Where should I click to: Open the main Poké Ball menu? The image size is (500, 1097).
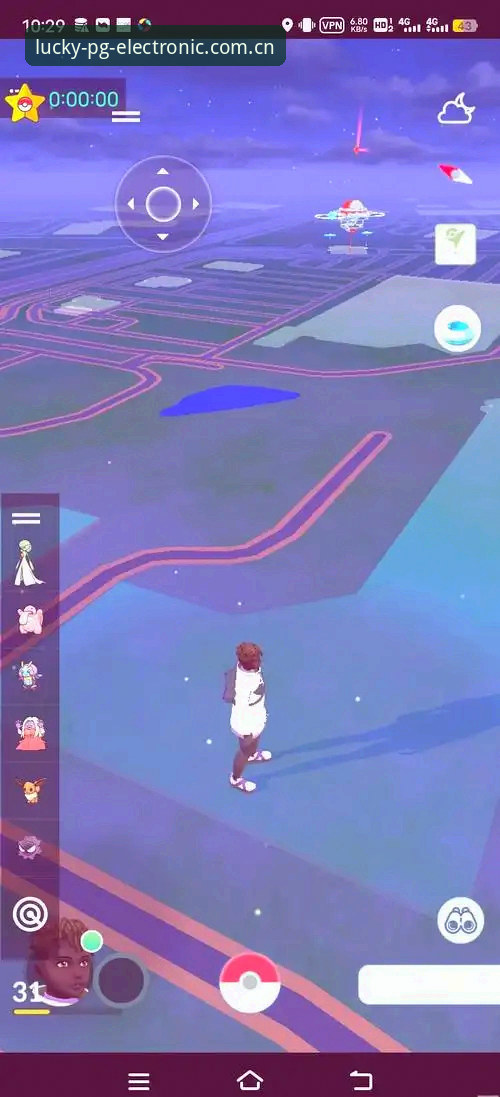point(250,982)
